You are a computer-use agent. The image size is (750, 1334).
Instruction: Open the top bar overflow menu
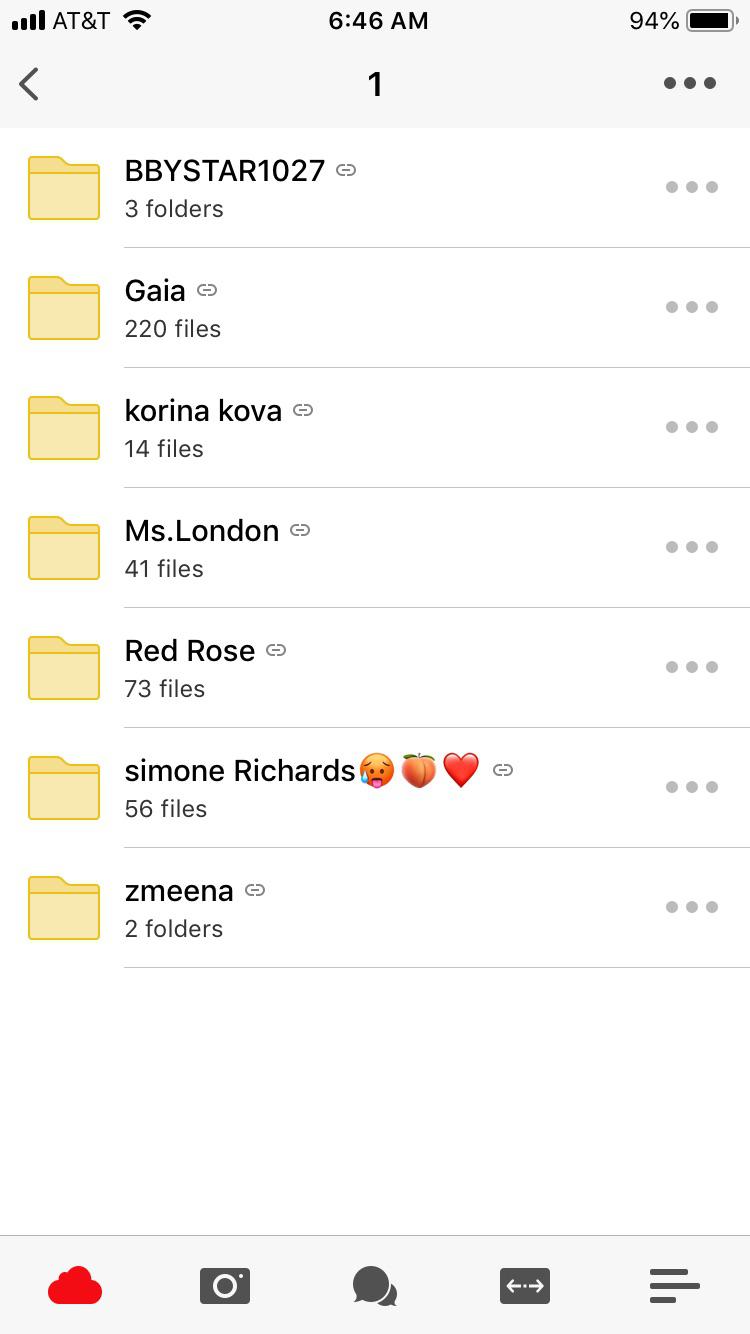(x=690, y=84)
